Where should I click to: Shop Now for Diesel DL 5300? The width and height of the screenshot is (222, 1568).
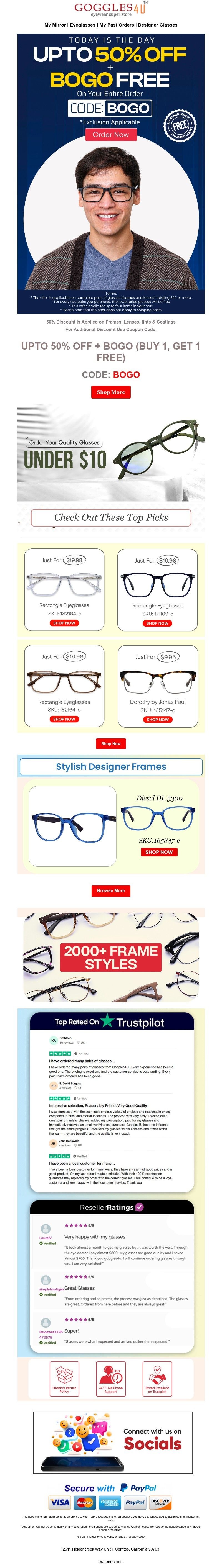coord(158,852)
